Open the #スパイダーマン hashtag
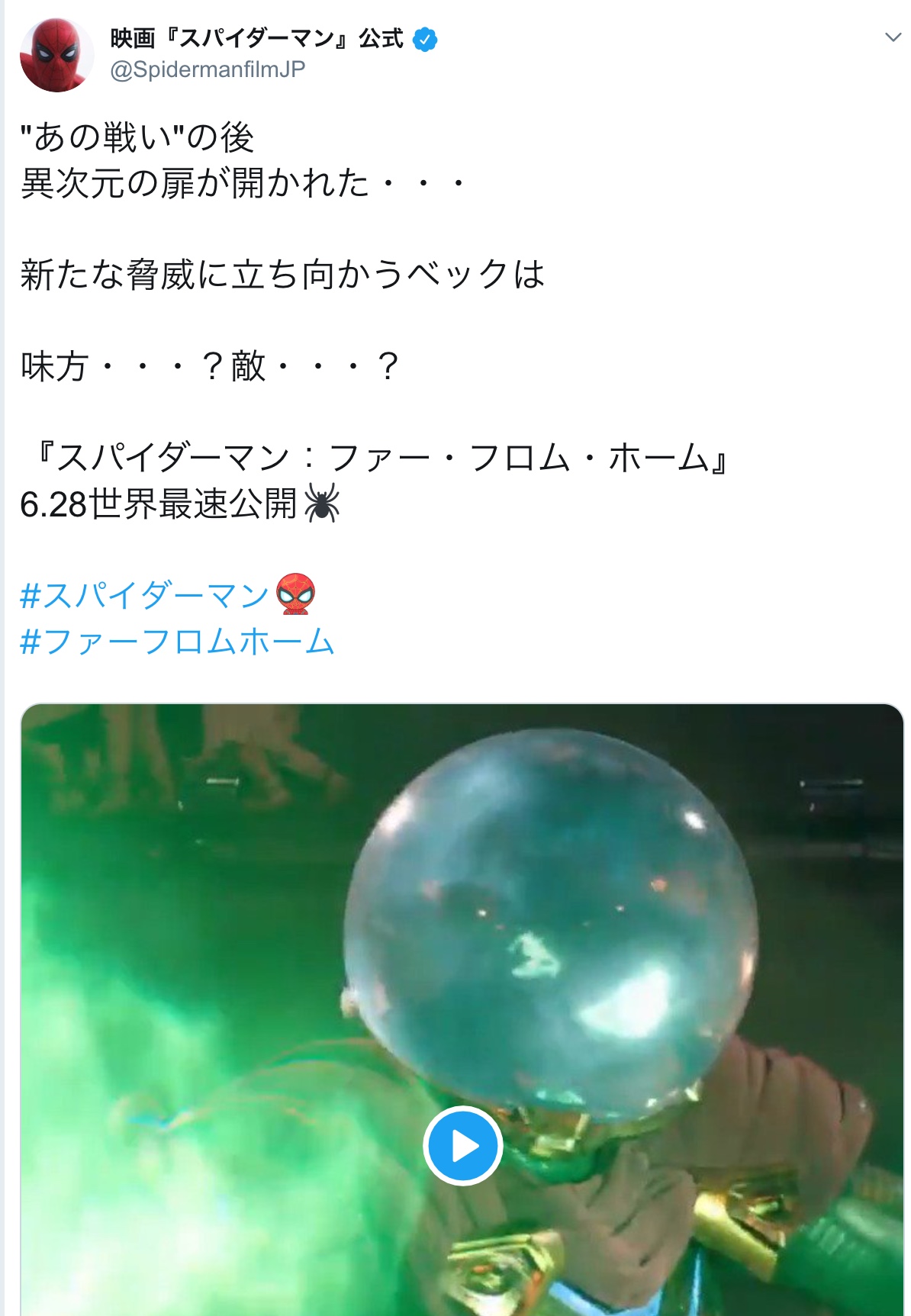The image size is (911, 1316). click(x=145, y=596)
